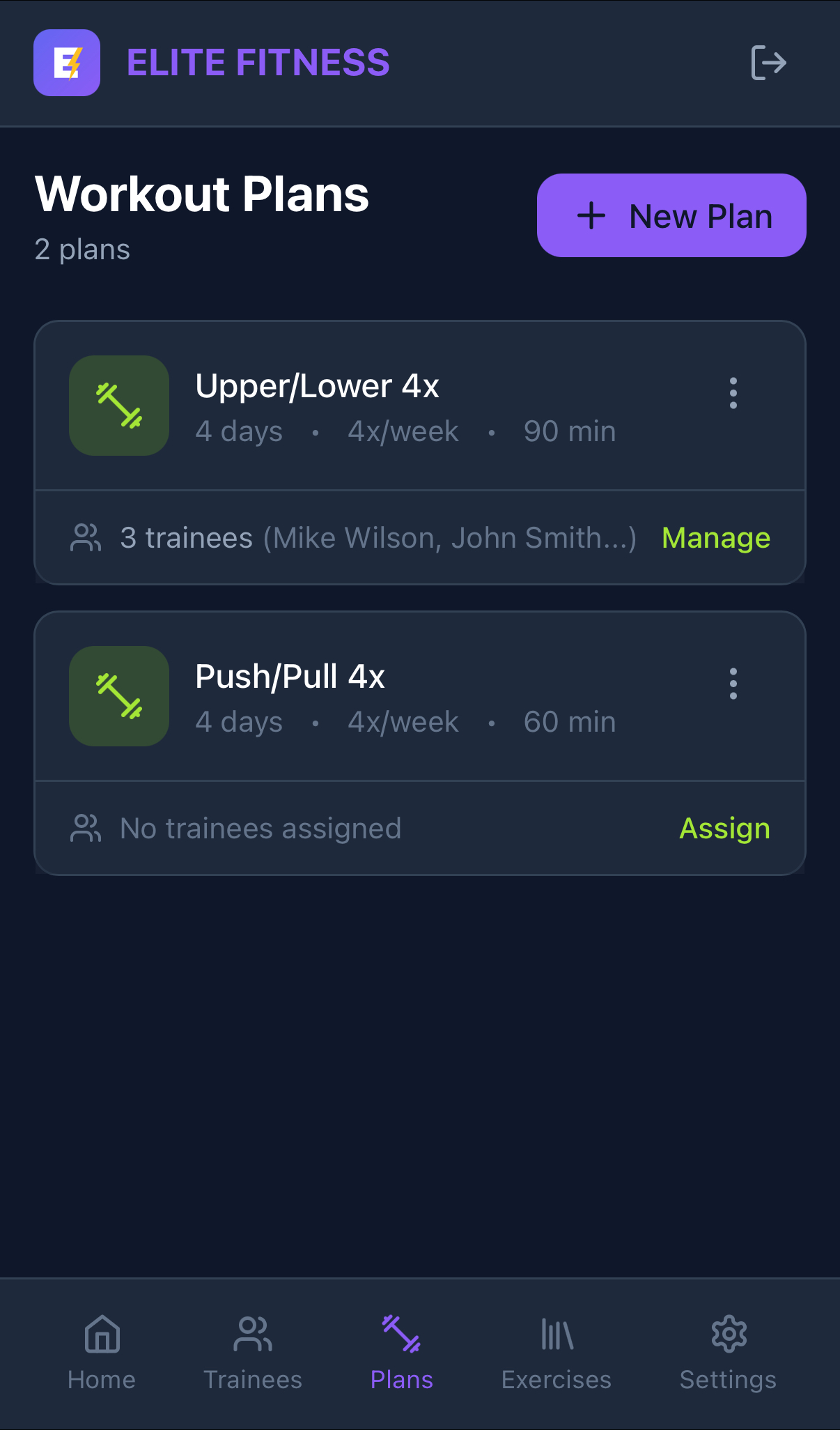Click the 2 plans count label

pyautogui.click(x=82, y=249)
